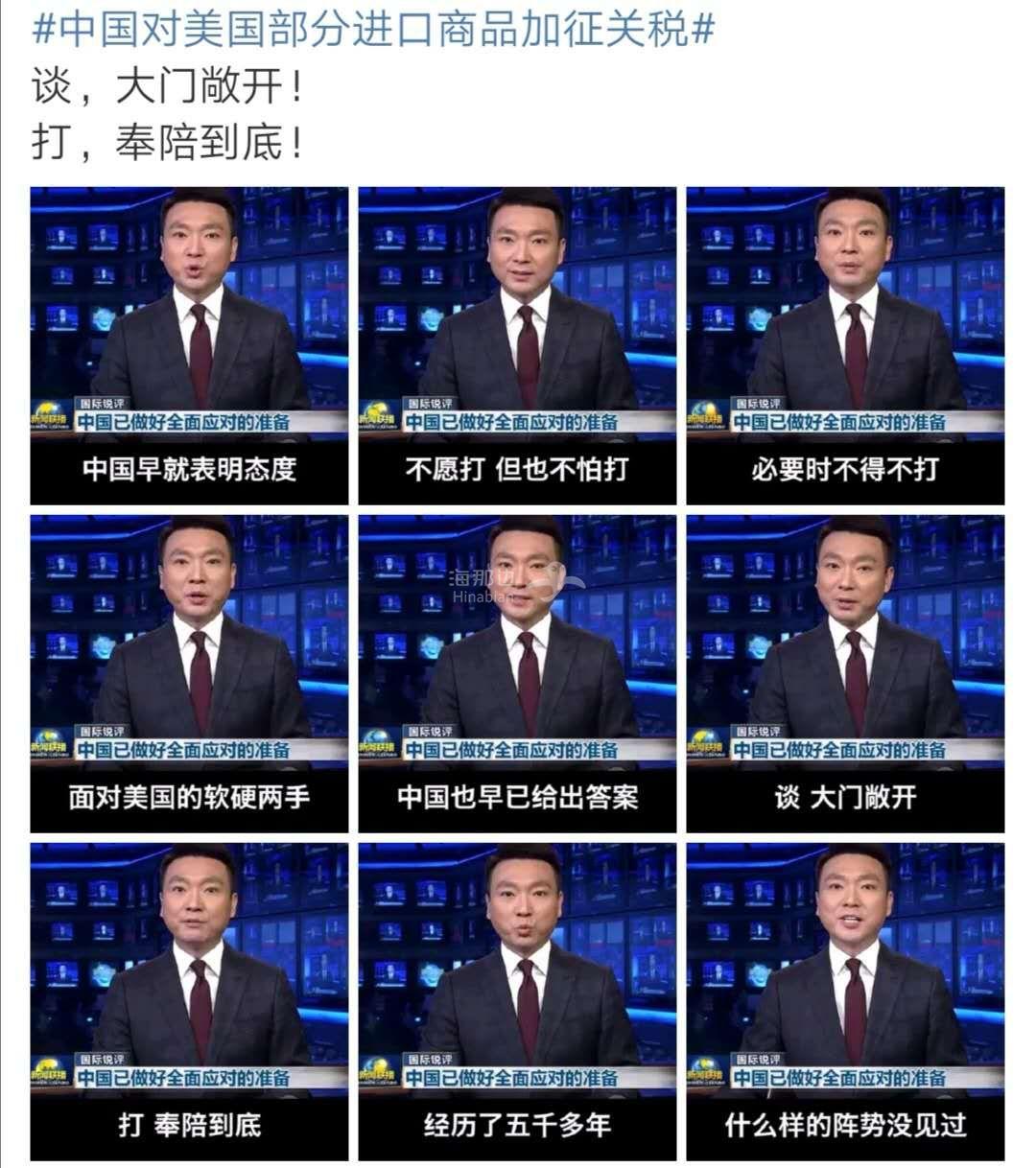Open the image captioned 中国也早已给出答案

click(x=517, y=673)
